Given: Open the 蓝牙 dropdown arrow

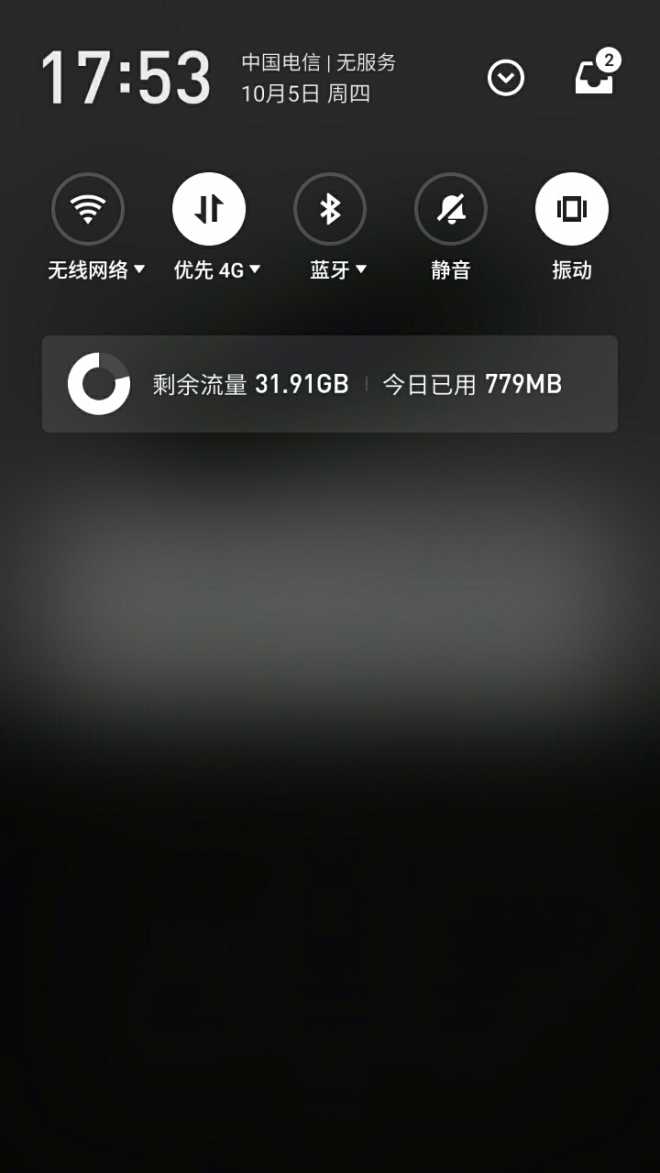Looking at the screenshot, I should click(362, 270).
